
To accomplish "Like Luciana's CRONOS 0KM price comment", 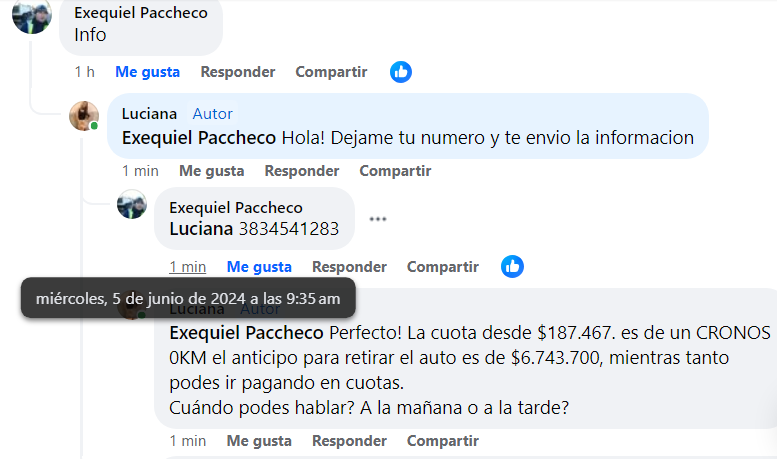I will [258, 441].
